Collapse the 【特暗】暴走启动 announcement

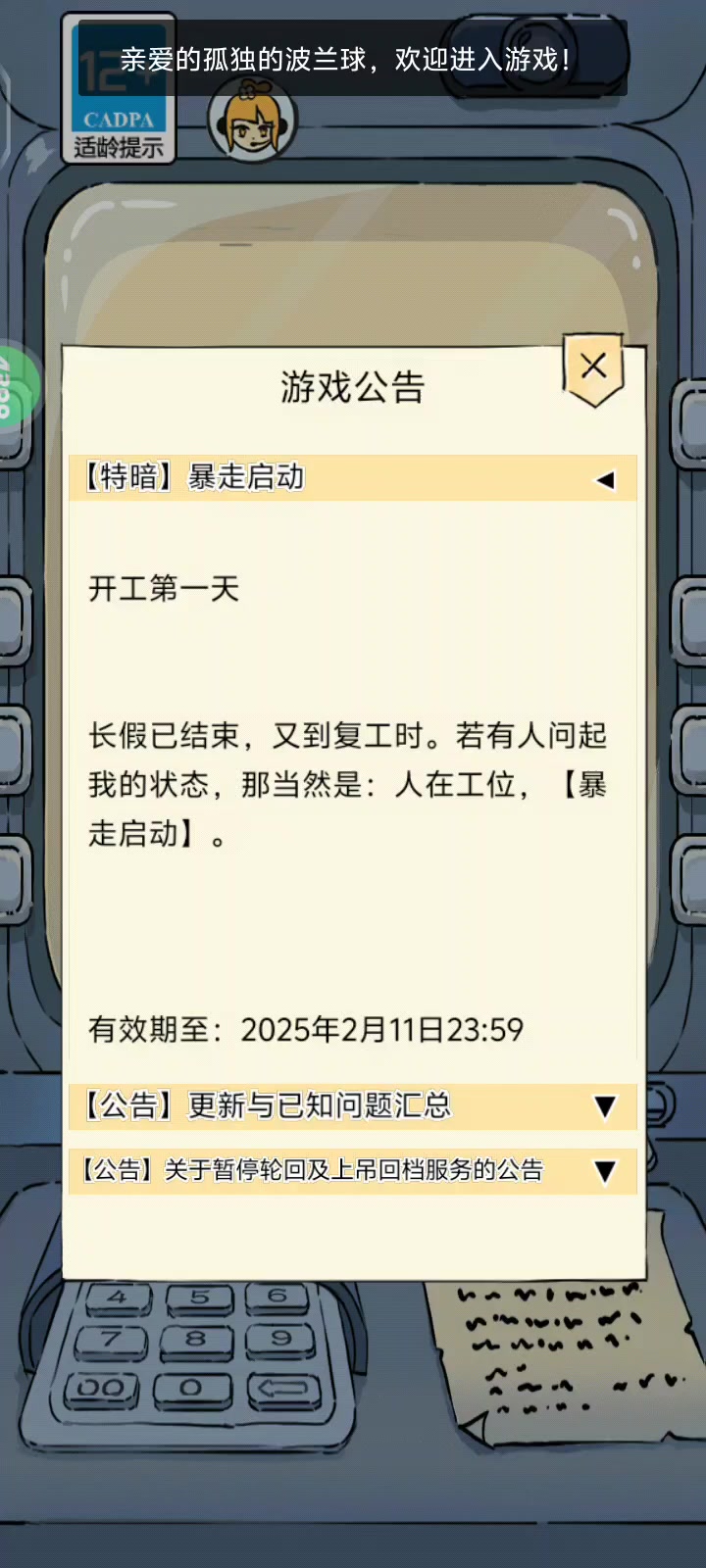point(353,478)
